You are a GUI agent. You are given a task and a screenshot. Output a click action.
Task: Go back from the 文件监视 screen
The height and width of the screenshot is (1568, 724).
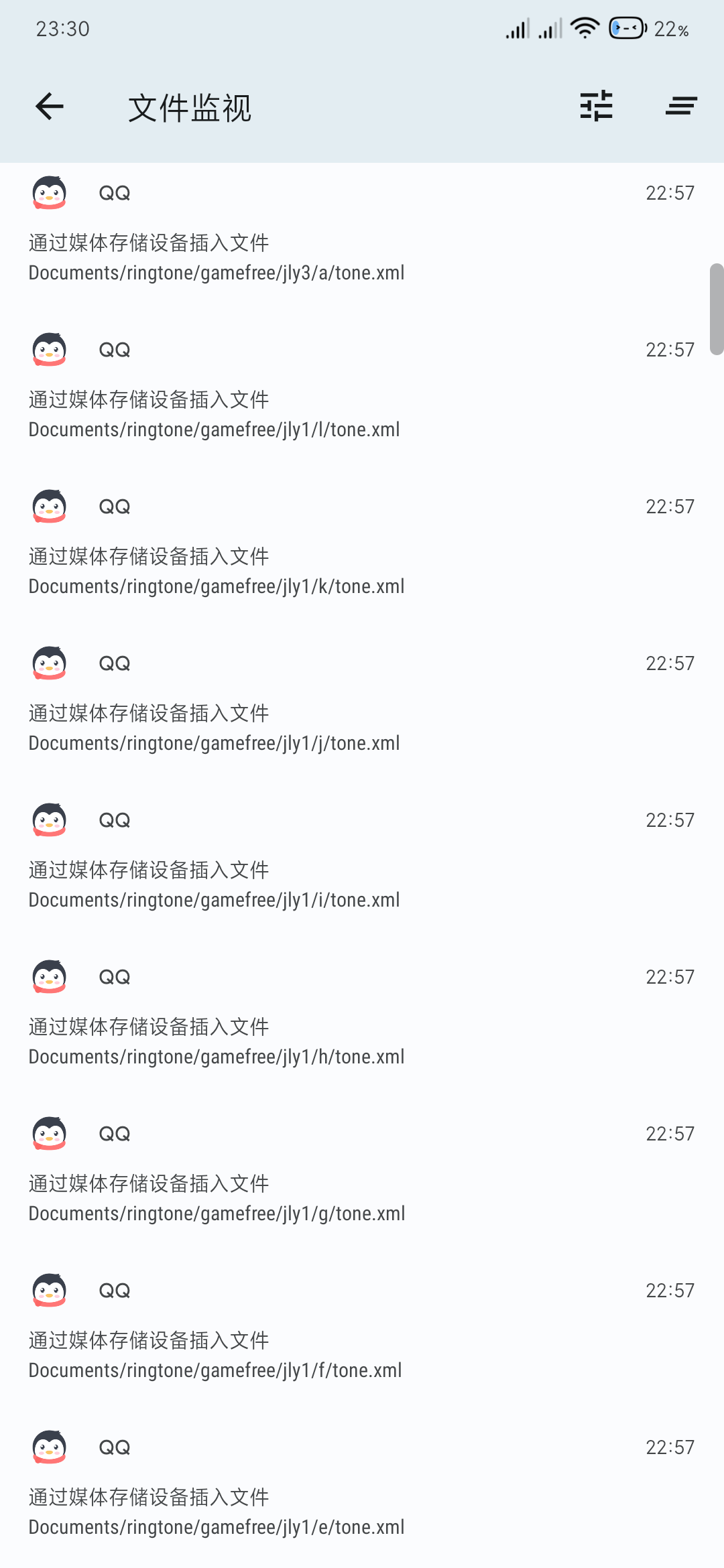pyautogui.click(x=50, y=107)
